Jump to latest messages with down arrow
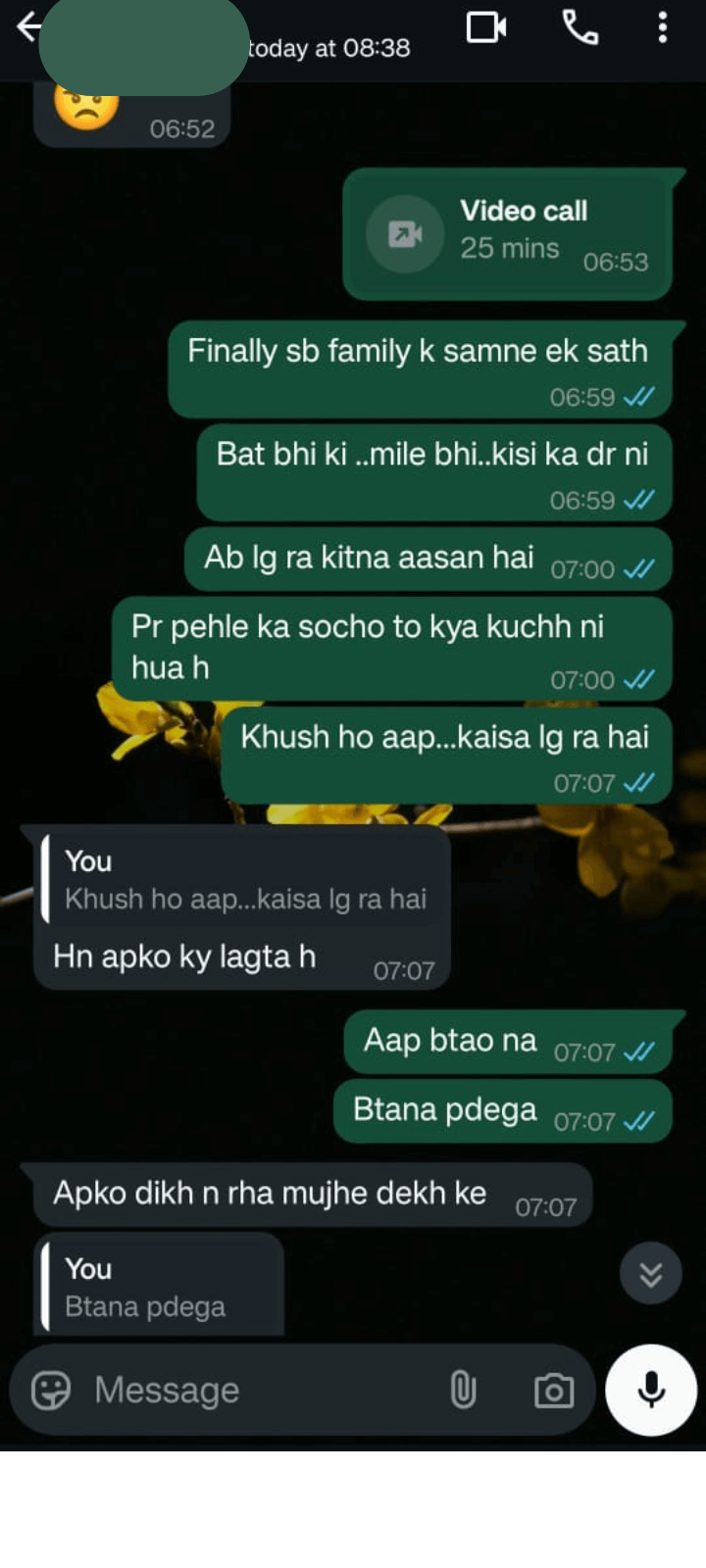Image resolution: width=706 pixels, height=1568 pixels. (650, 1274)
